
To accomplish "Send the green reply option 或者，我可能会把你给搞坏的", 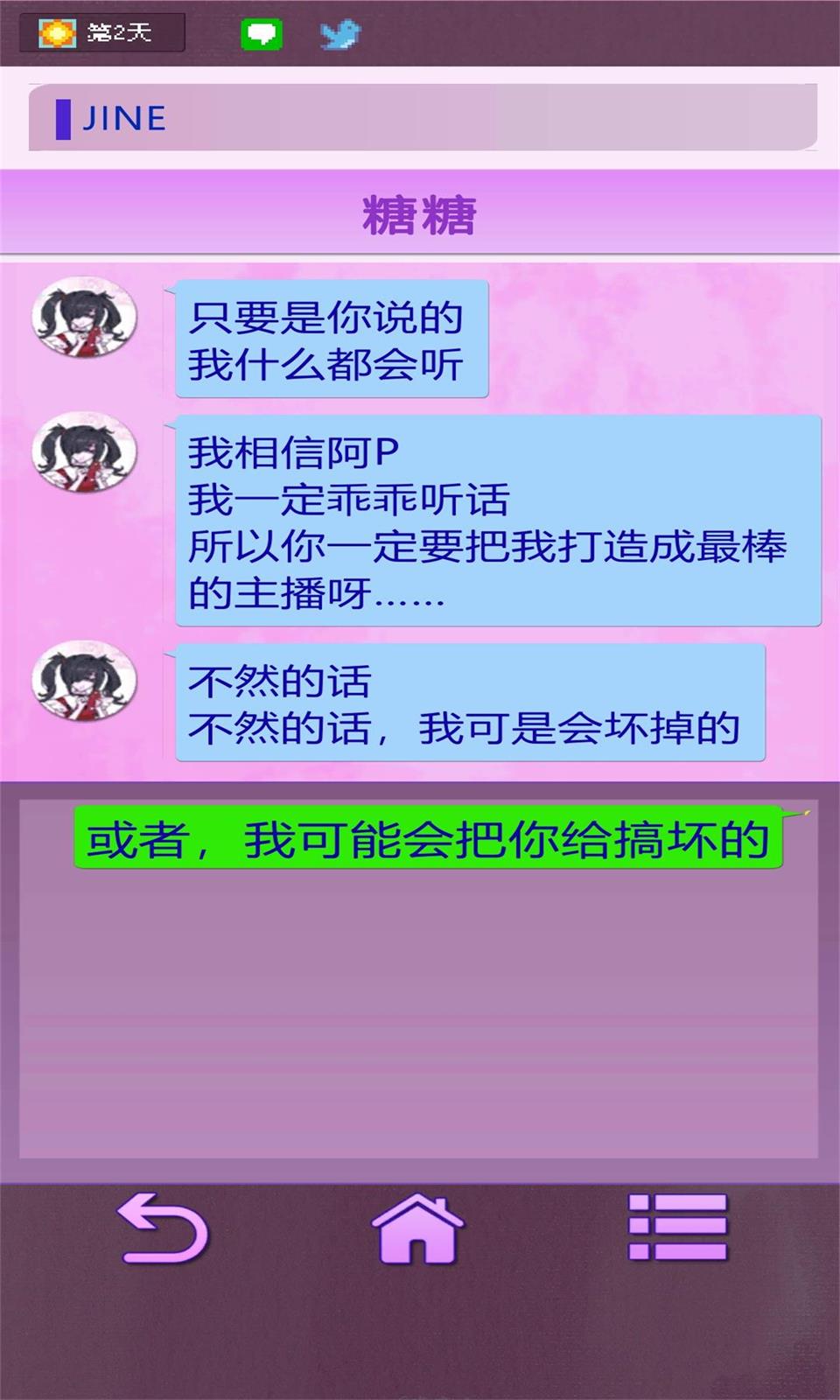I will click(428, 838).
